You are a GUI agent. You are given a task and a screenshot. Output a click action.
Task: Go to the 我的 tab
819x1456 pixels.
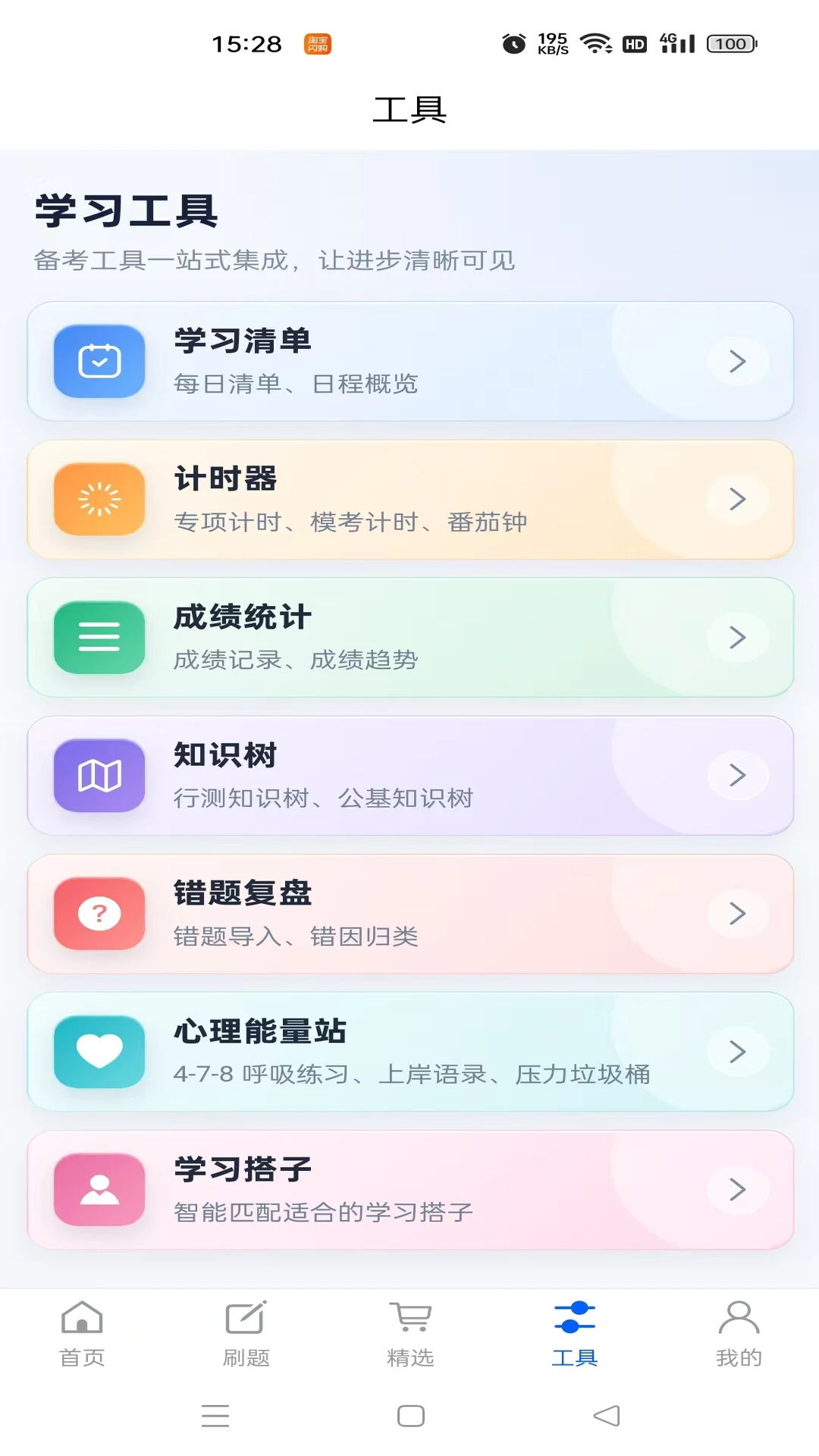point(739,1334)
